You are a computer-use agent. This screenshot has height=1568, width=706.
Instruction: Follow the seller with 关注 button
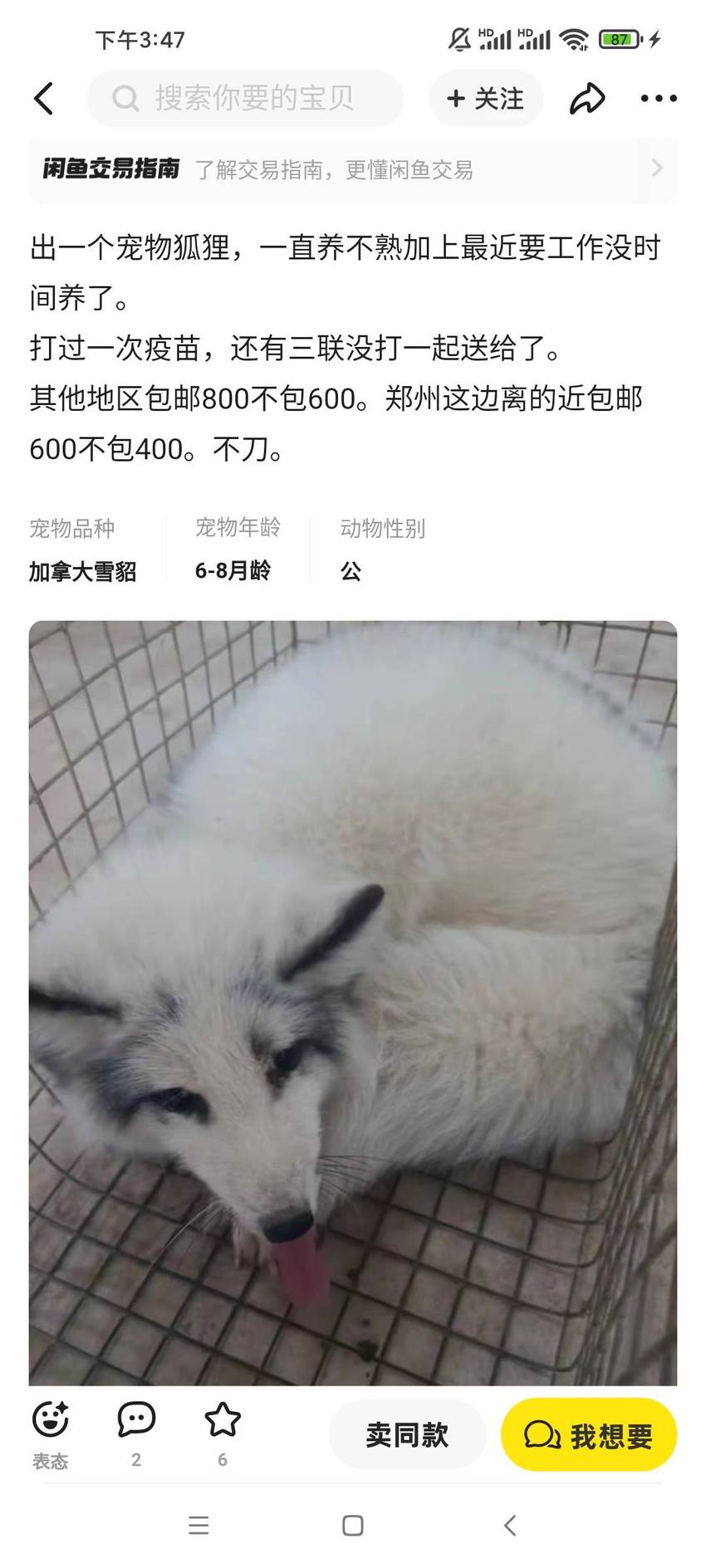[x=486, y=99]
